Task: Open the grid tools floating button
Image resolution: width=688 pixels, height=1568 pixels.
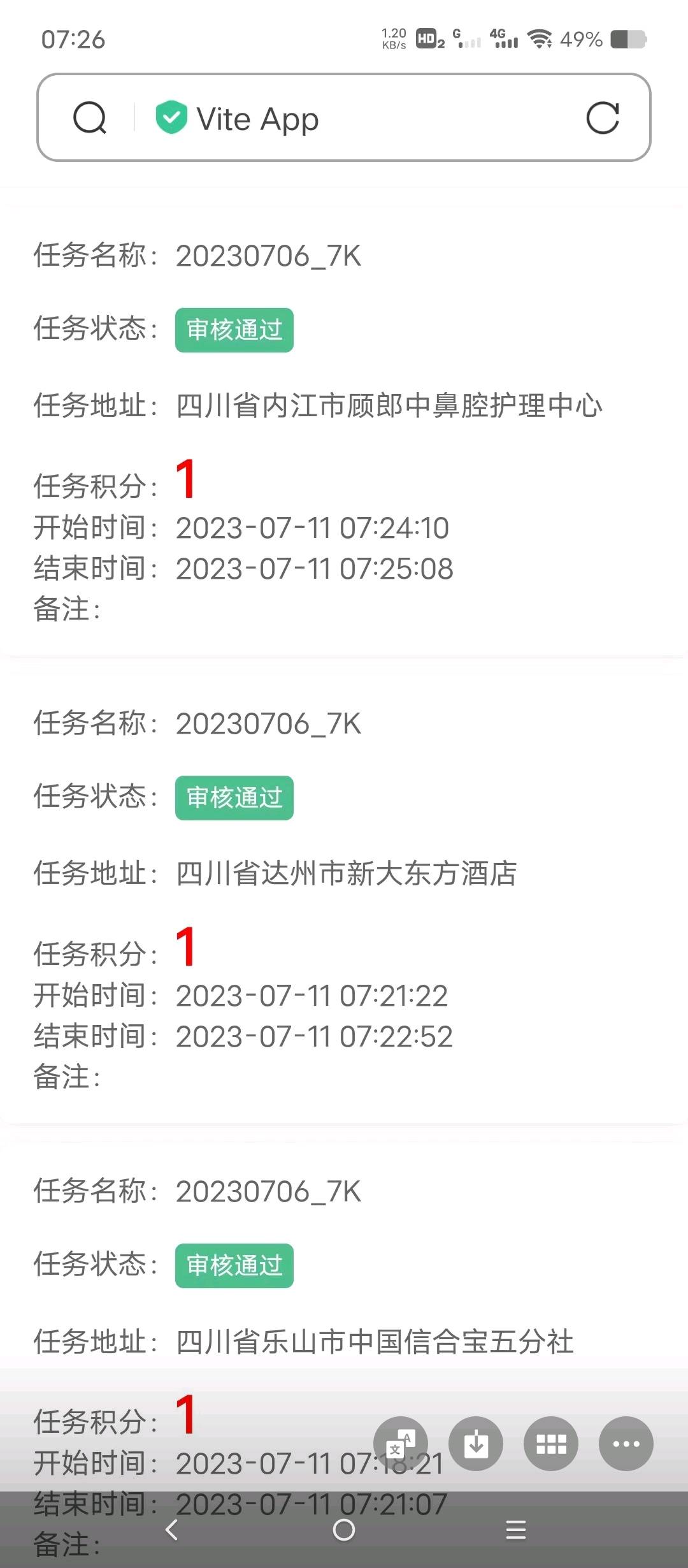Action: (551, 1444)
